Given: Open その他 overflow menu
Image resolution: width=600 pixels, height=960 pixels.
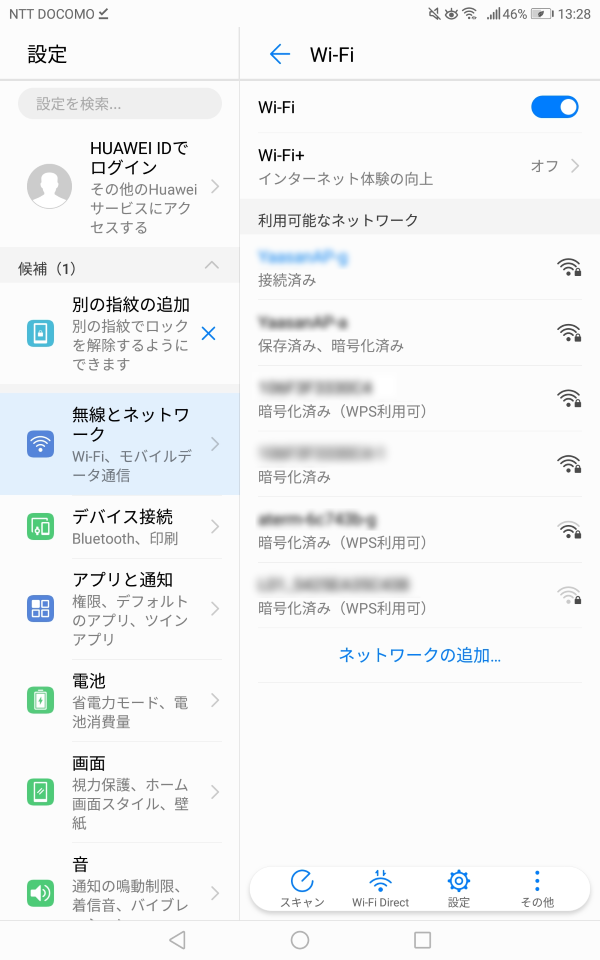Looking at the screenshot, I should [x=537, y=888].
